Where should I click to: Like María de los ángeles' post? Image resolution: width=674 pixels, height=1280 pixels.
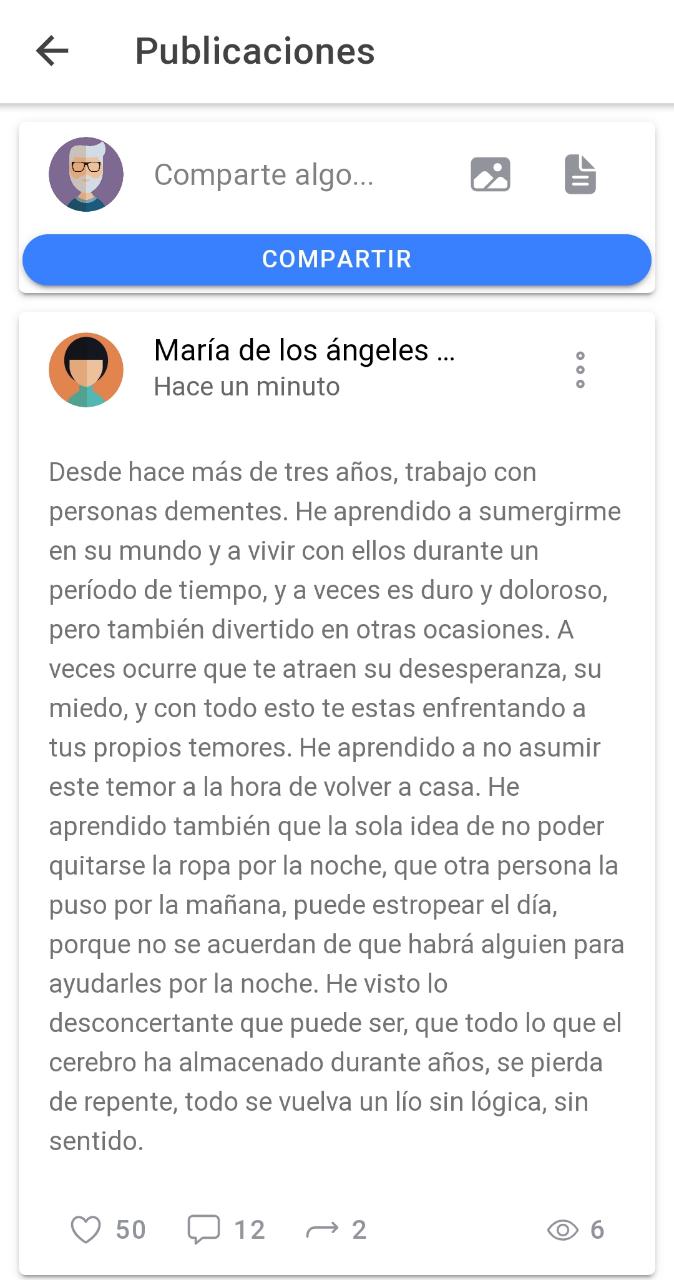(86, 1229)
